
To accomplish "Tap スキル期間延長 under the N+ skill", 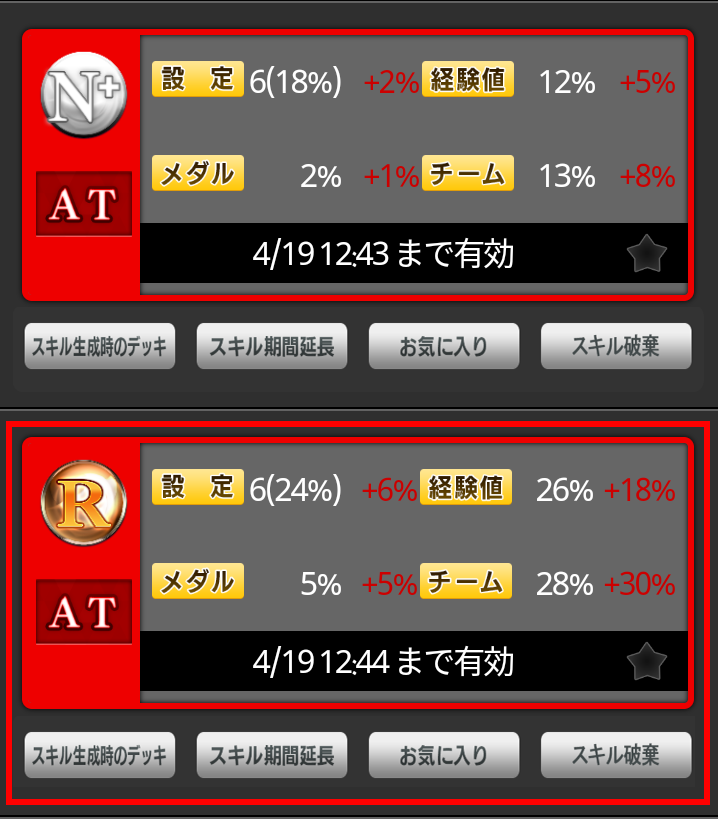I will 272,347.
